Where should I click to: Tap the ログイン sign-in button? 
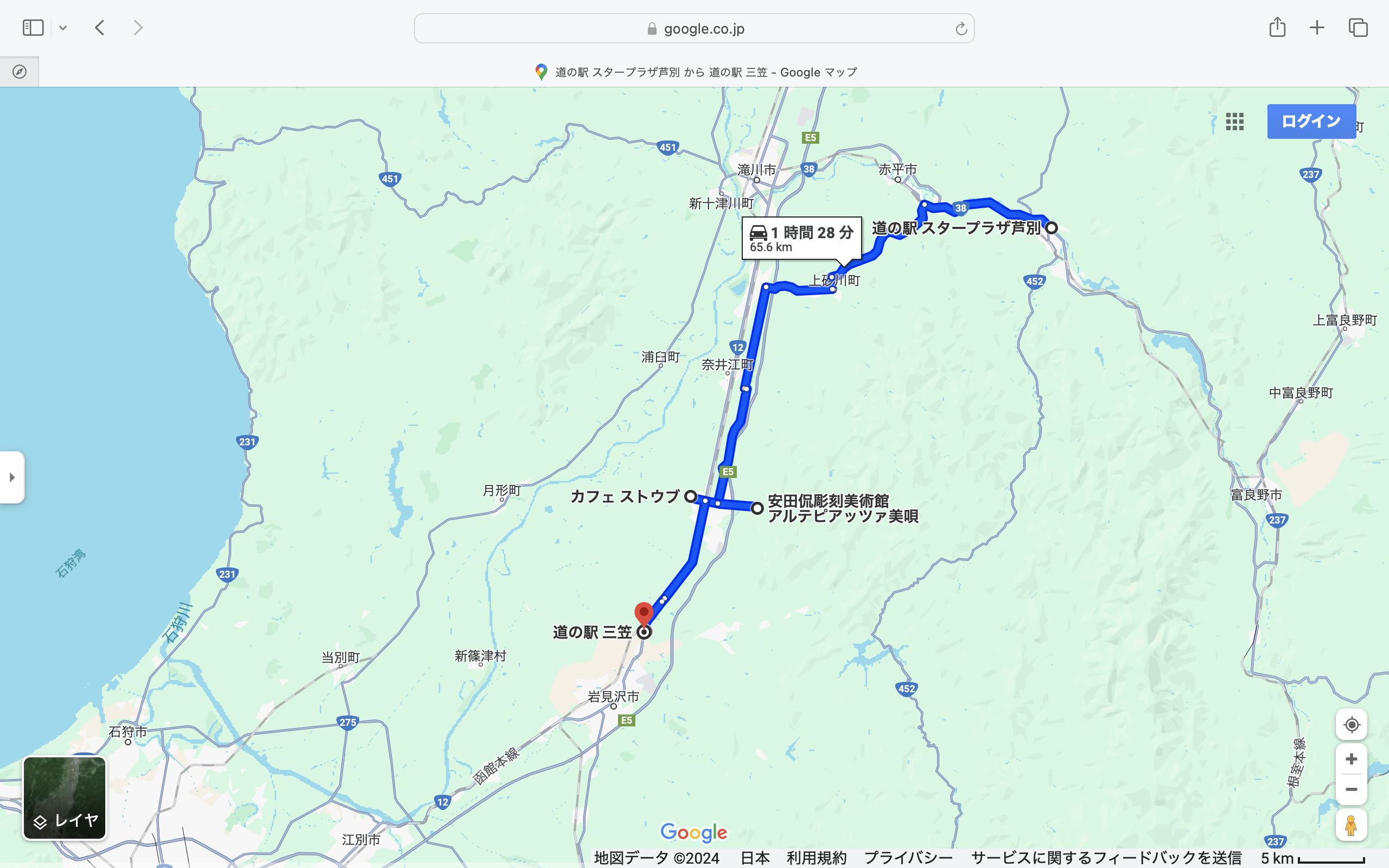tap(1311, 122)
